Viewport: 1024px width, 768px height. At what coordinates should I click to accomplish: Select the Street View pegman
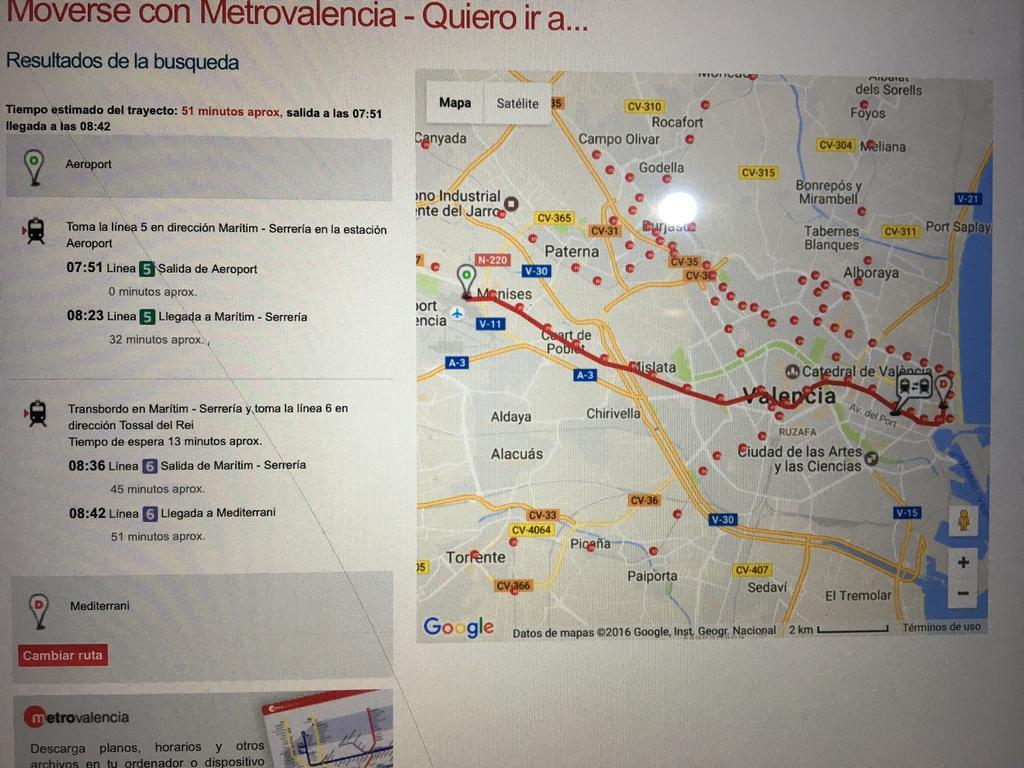[x=964, y=520]
